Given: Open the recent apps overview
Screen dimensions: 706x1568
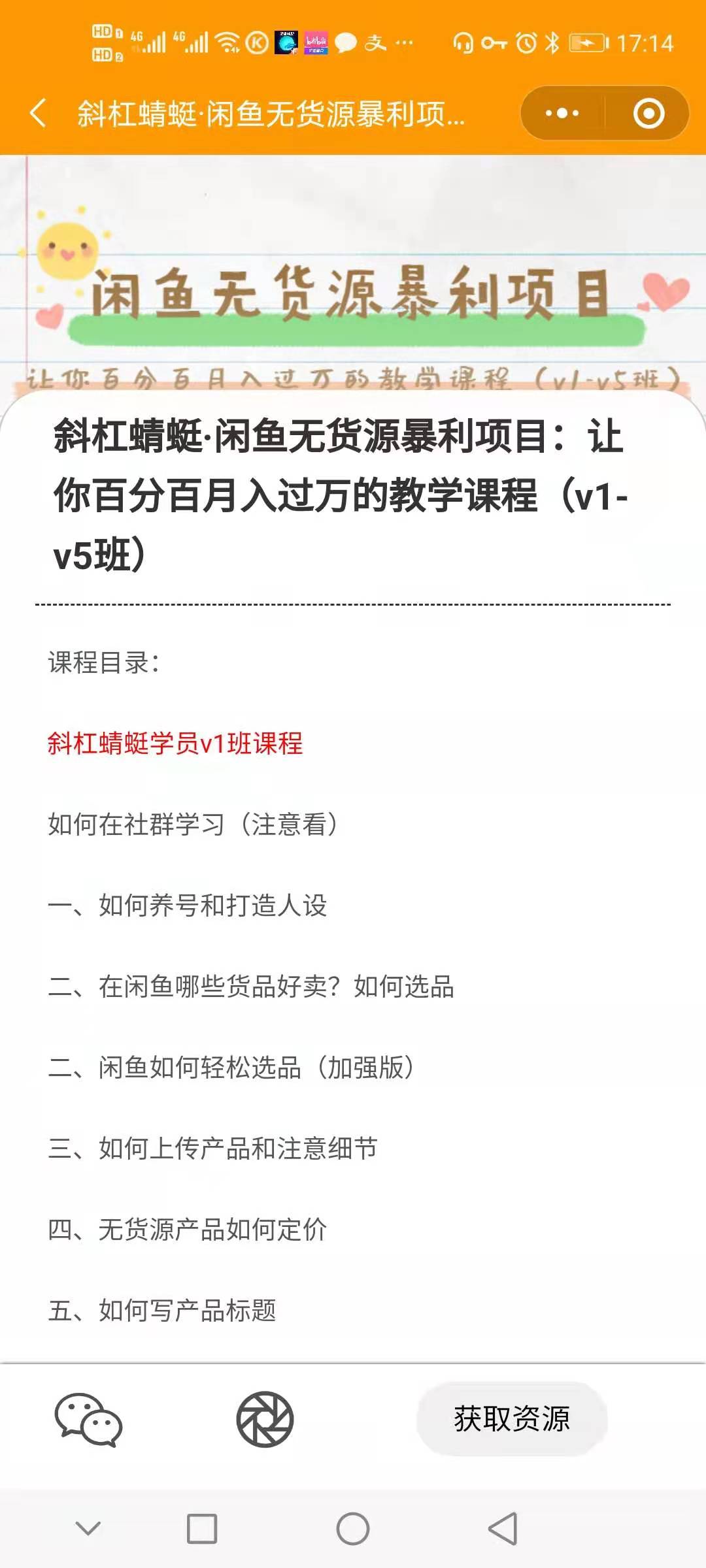Looking at the screenshot, I should click(202, 1529).
